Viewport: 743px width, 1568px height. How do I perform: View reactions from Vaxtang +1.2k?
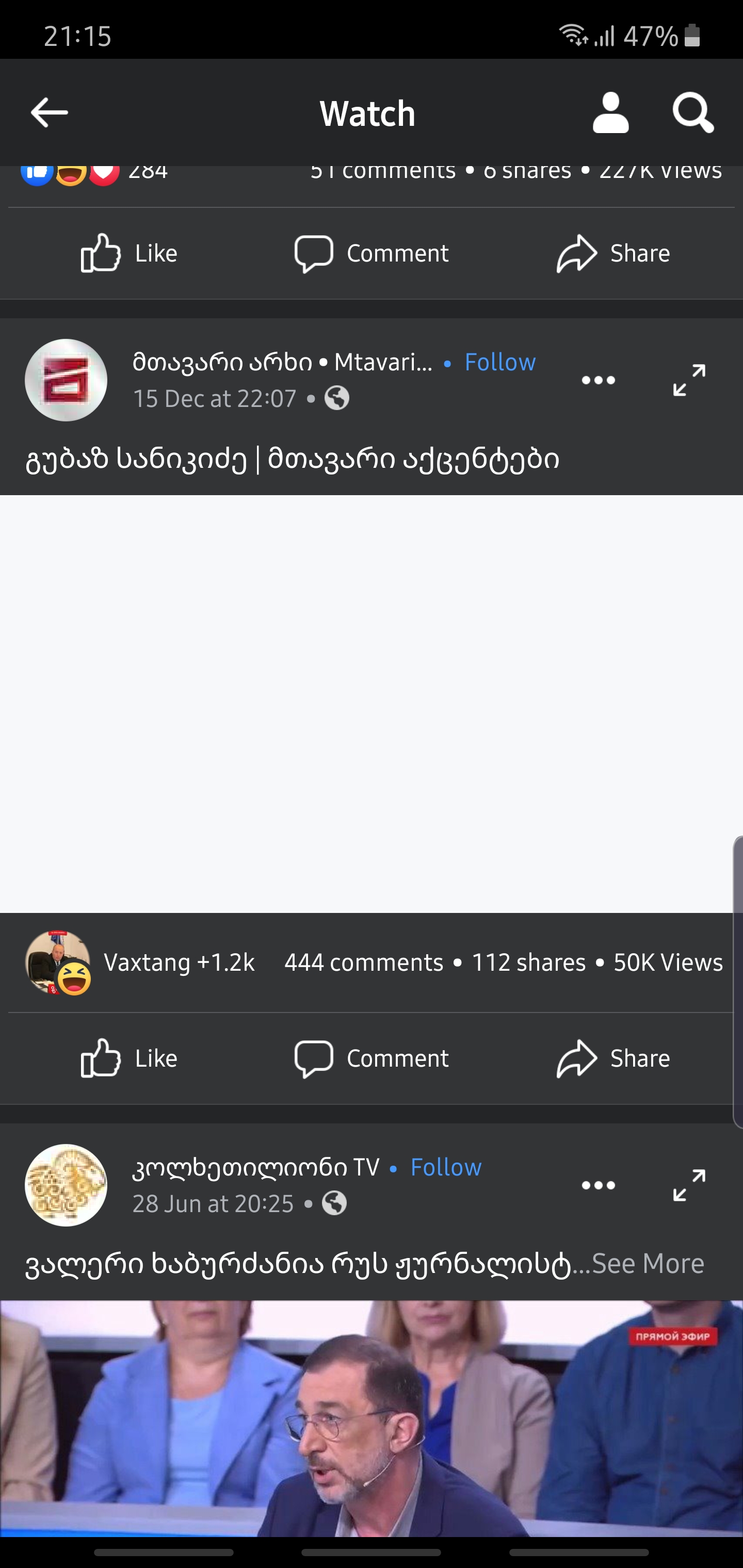point(140,962)
